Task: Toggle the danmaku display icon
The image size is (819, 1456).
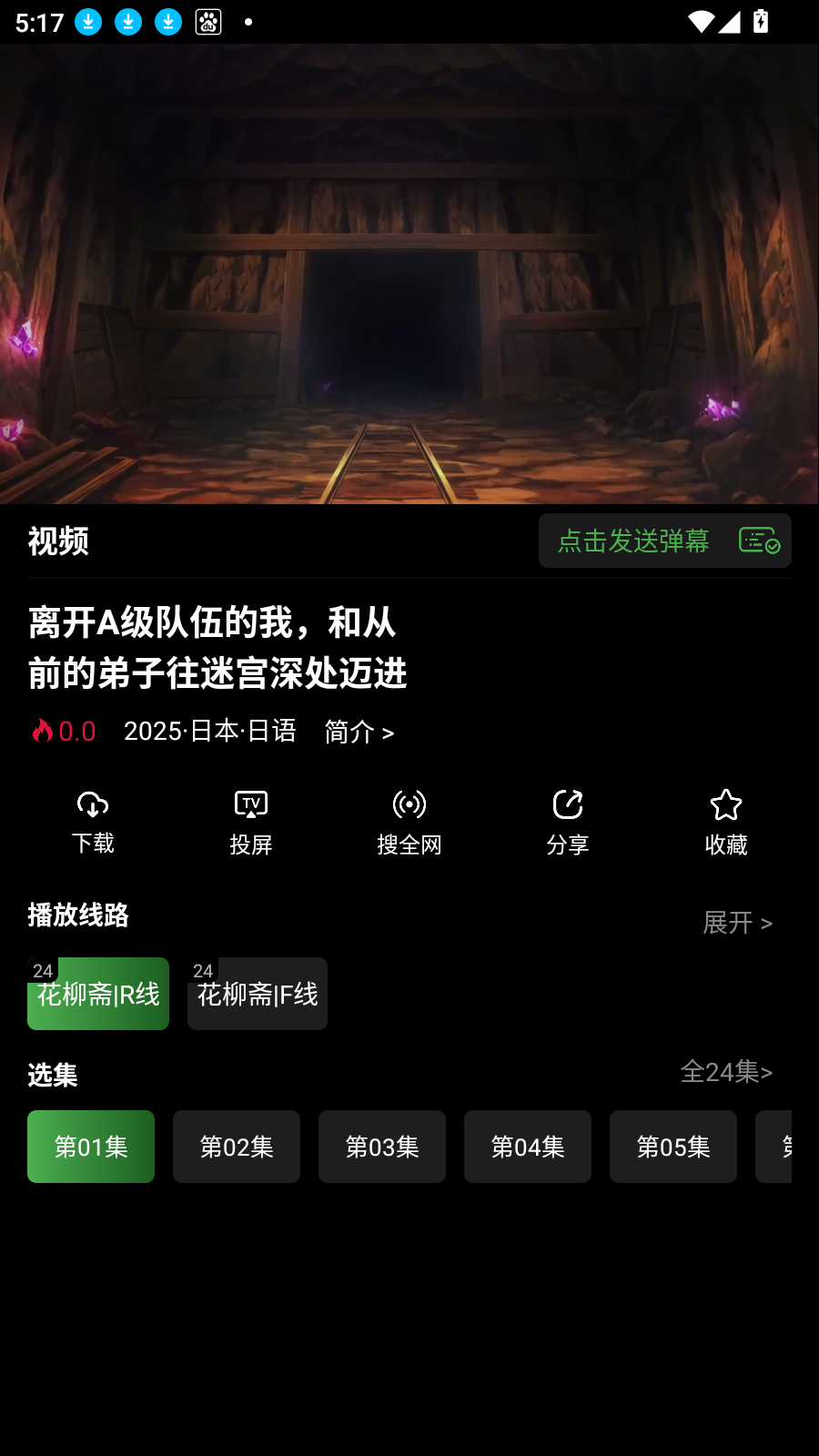Action: tap(759, 541)
